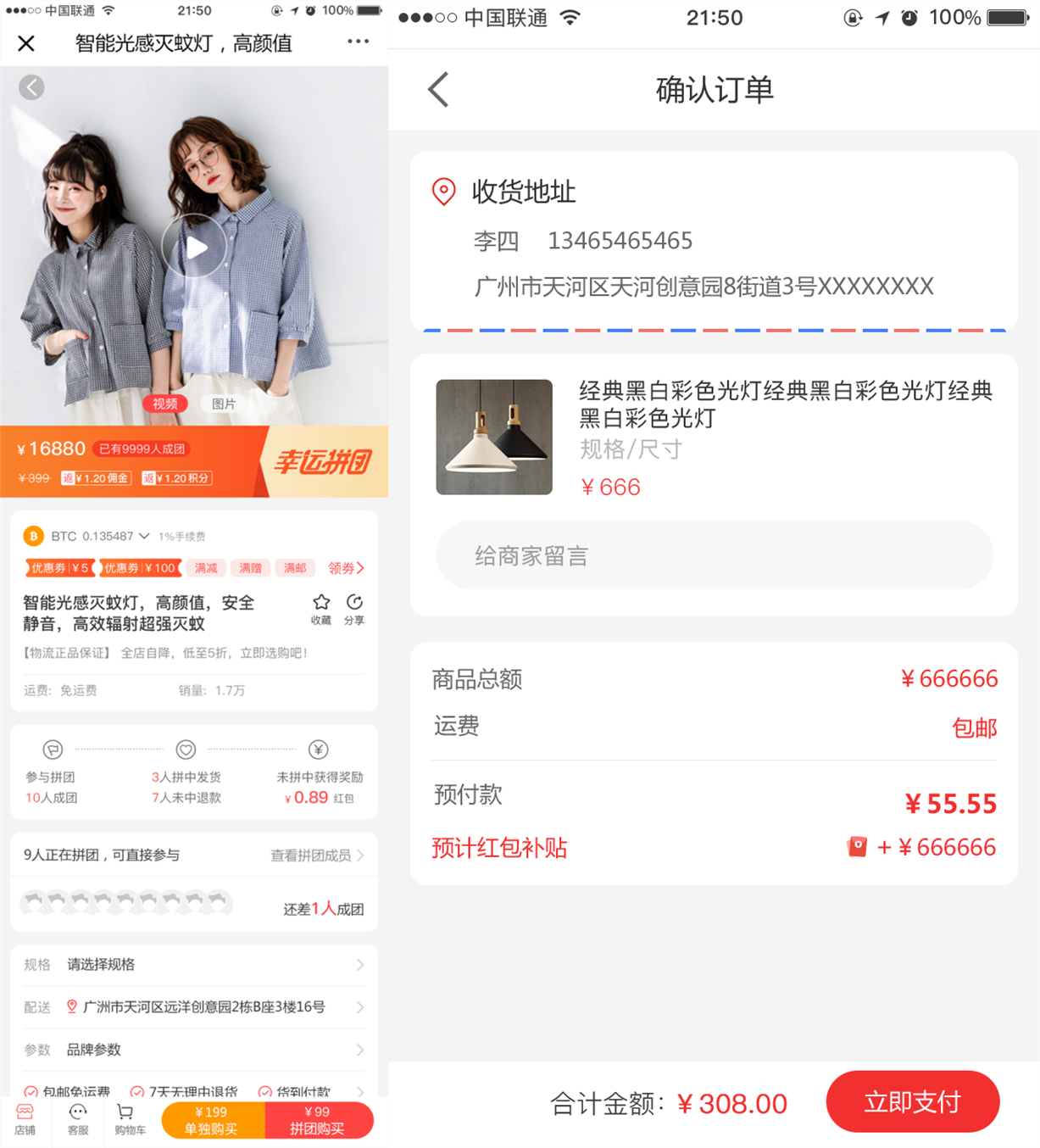Contact 客服 customer service
Screen dimensions: 1040x1148
pos(78,1120)
